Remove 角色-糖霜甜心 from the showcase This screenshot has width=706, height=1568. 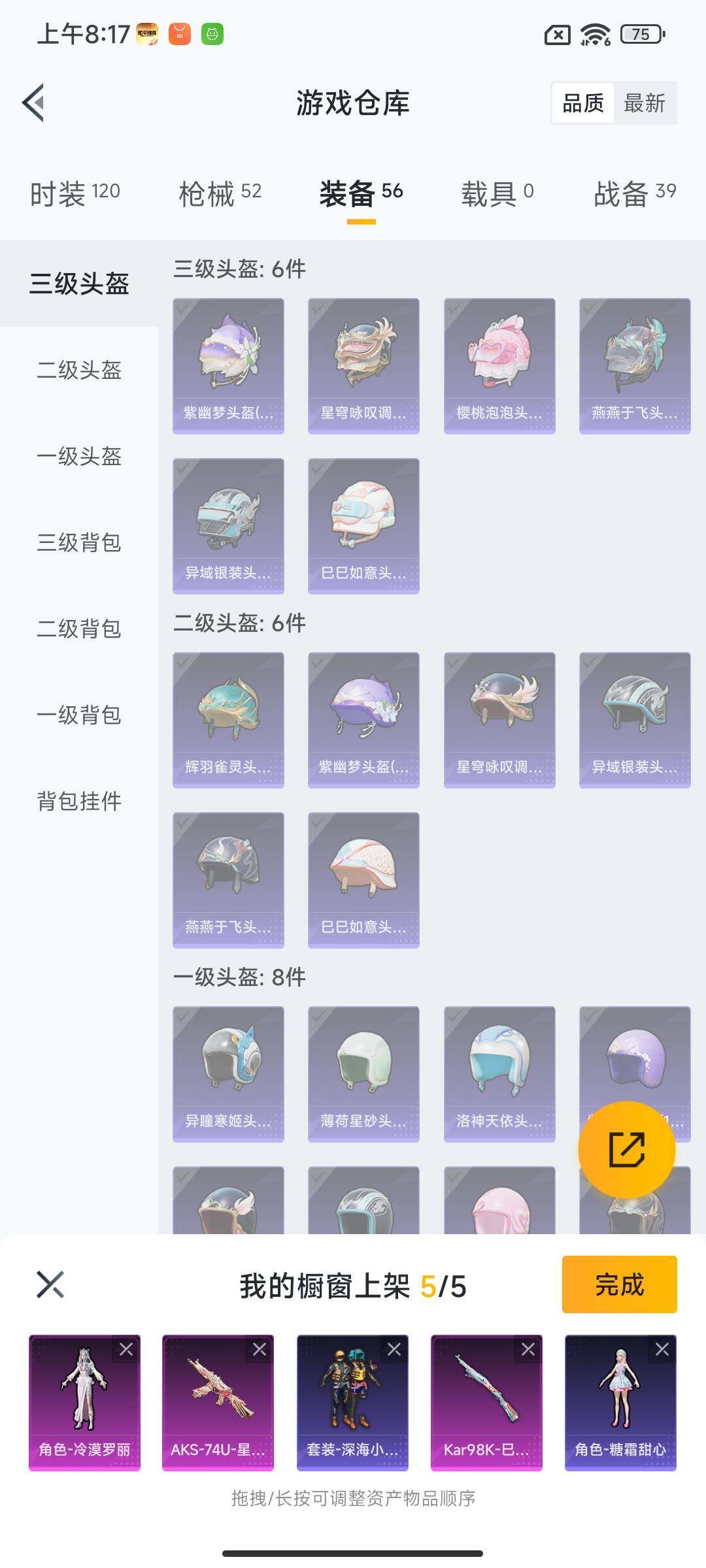point(662,1349)
